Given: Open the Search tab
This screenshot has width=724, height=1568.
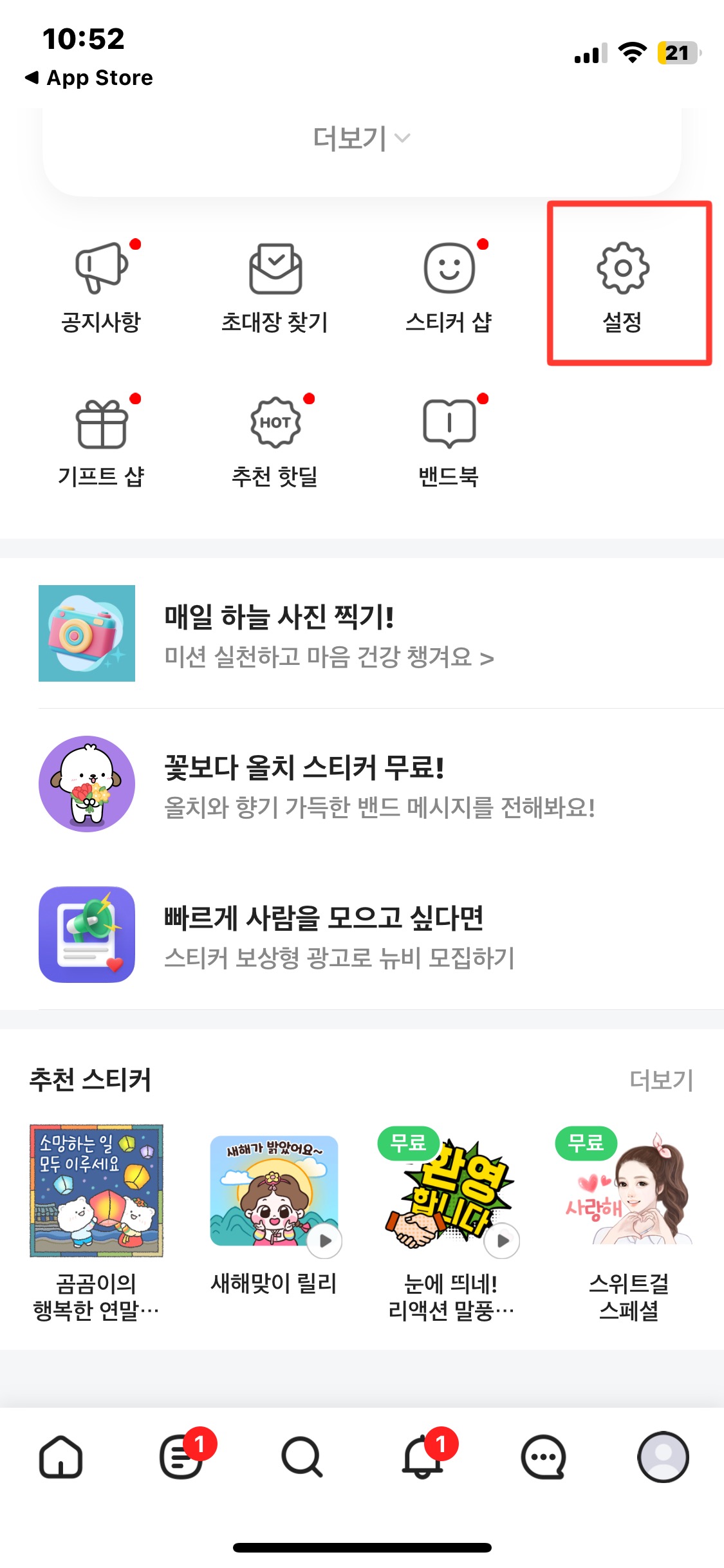Looking at the screenshot, I should click(302, 1460).
